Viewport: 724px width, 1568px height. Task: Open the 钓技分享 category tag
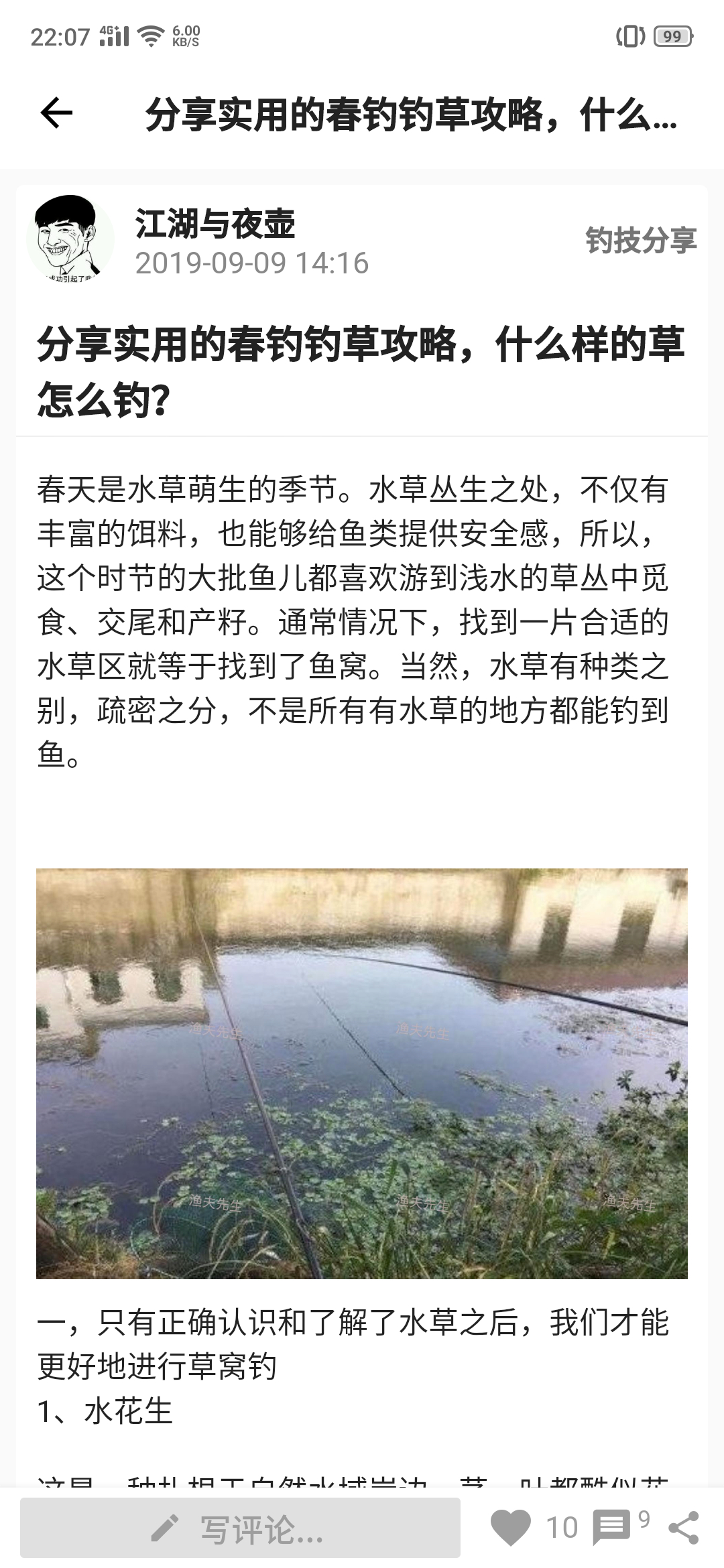click(x=641, y=240)
